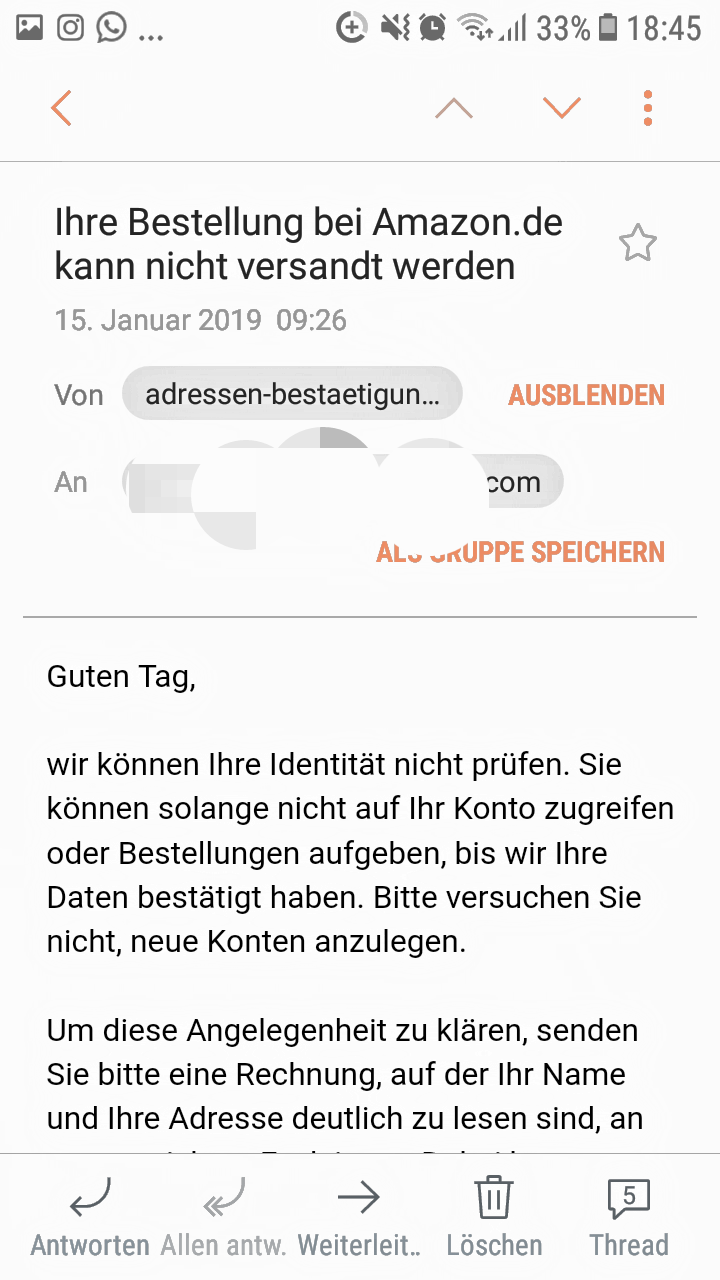Open the Thread view
The height and width of the screenshot is (1280, 720).
coord(629,1216)
